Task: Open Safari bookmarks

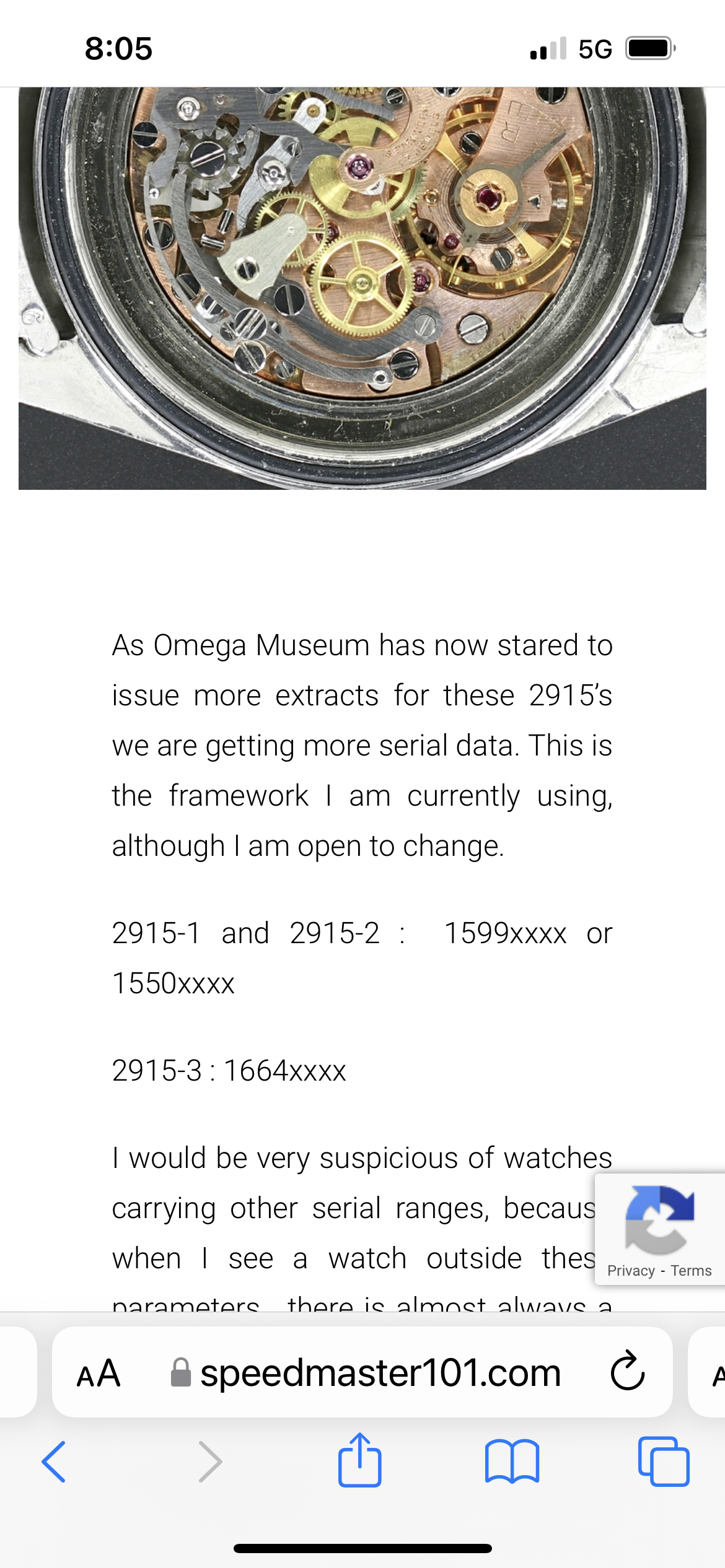Action: (512, 1461)
